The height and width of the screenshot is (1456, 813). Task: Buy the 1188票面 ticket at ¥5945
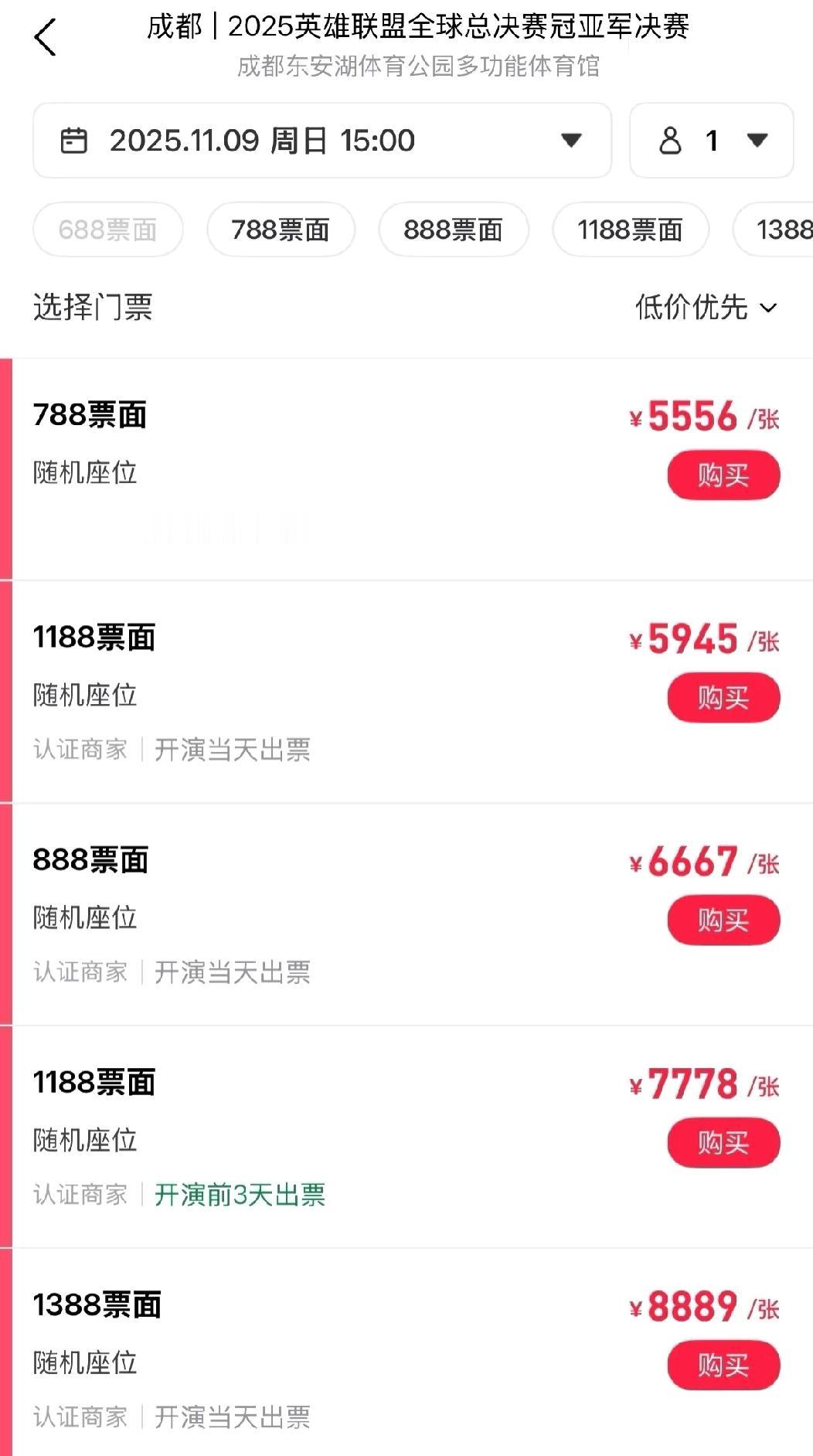[723, 698]
